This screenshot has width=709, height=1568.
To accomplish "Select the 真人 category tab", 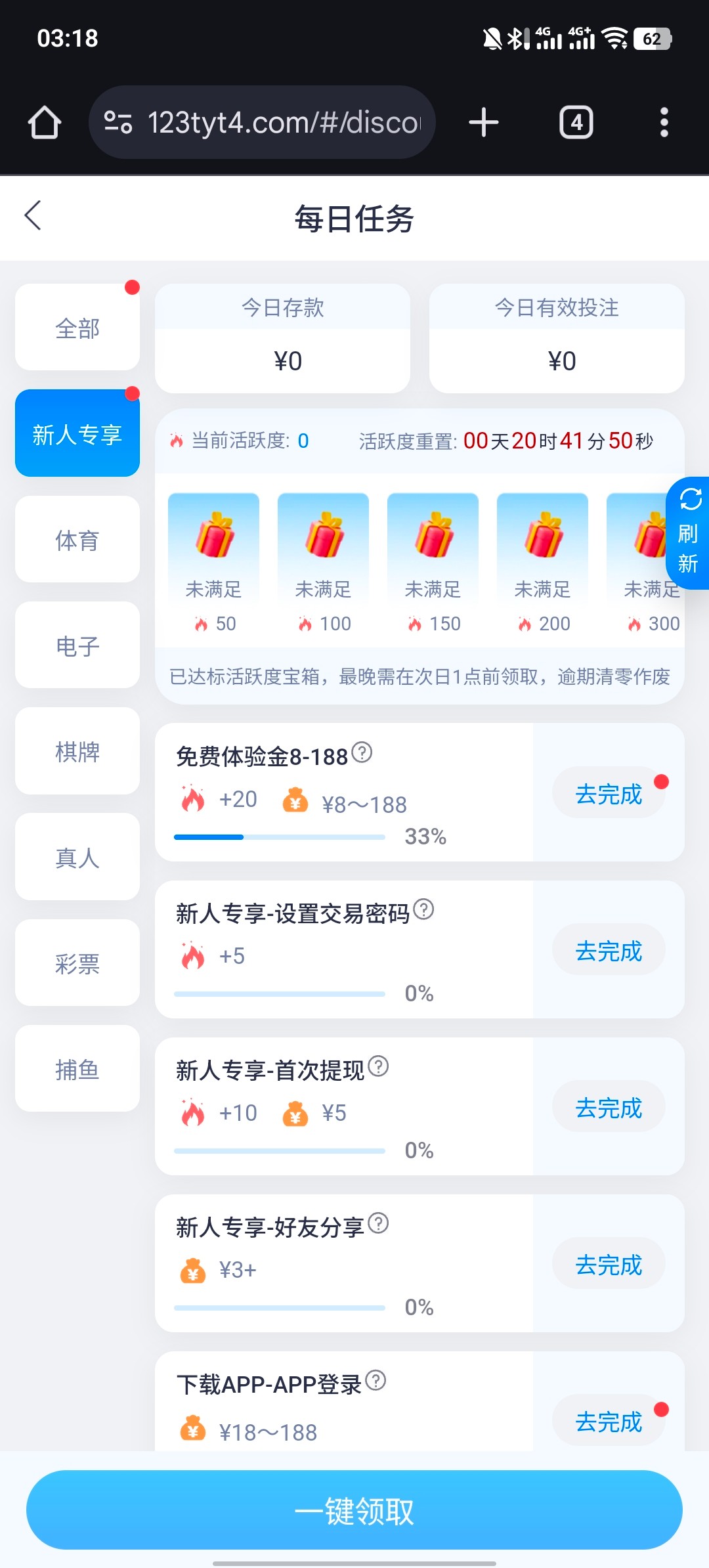I will (x=77, y=857).
